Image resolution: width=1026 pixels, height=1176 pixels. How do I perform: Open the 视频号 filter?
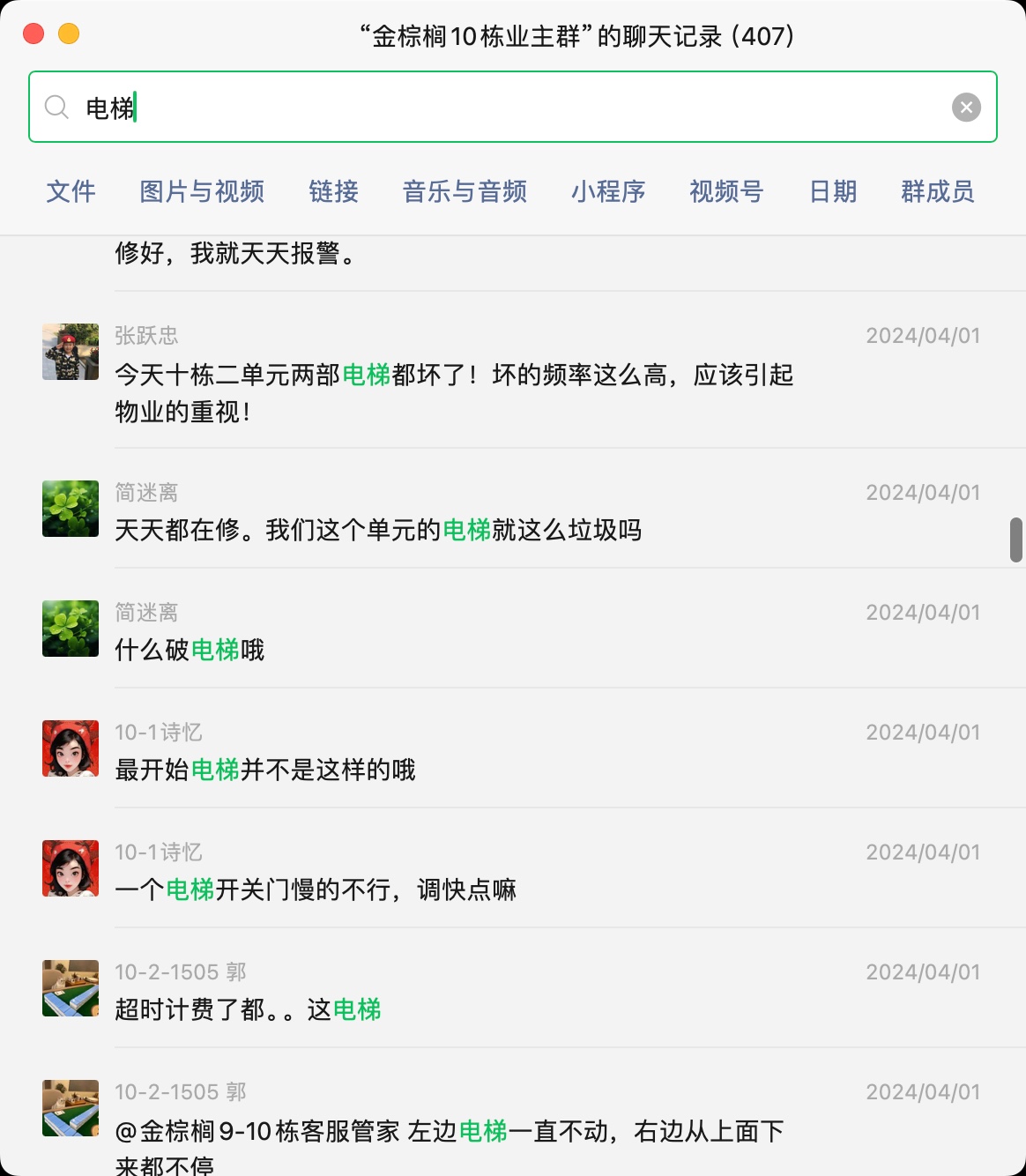[726, 191]
